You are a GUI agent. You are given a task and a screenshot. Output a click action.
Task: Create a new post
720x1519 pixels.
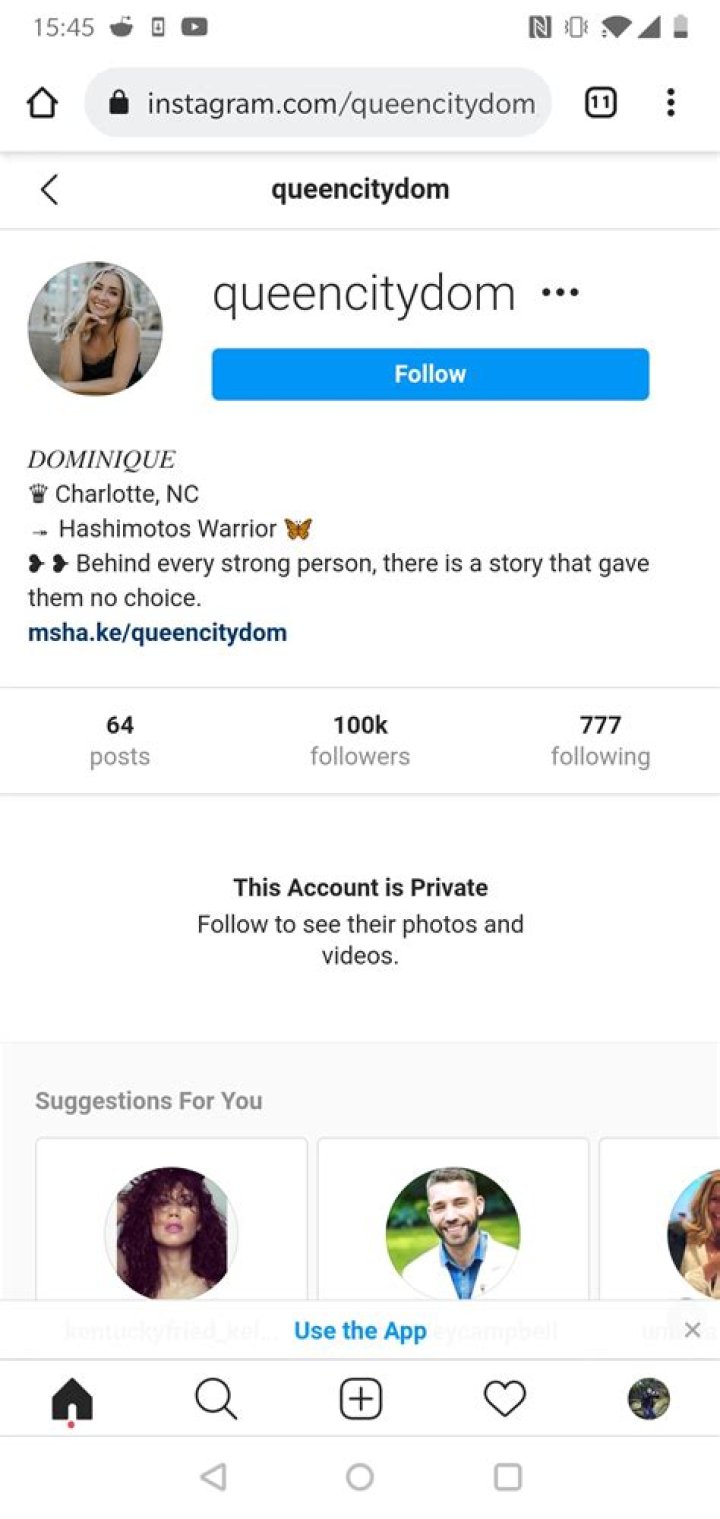(x=361, y=1399)
